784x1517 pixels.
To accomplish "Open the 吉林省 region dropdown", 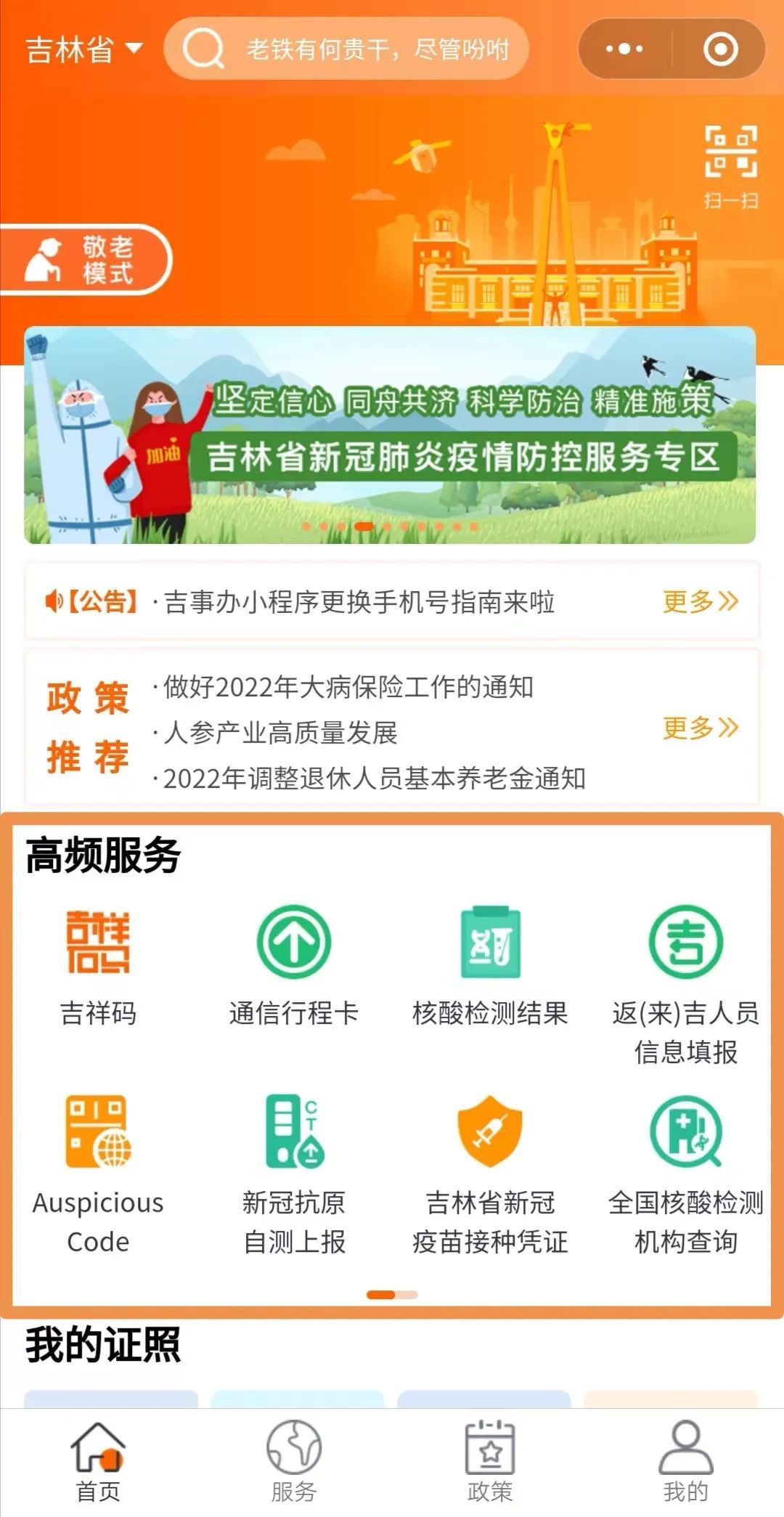I will coord(84,49).
